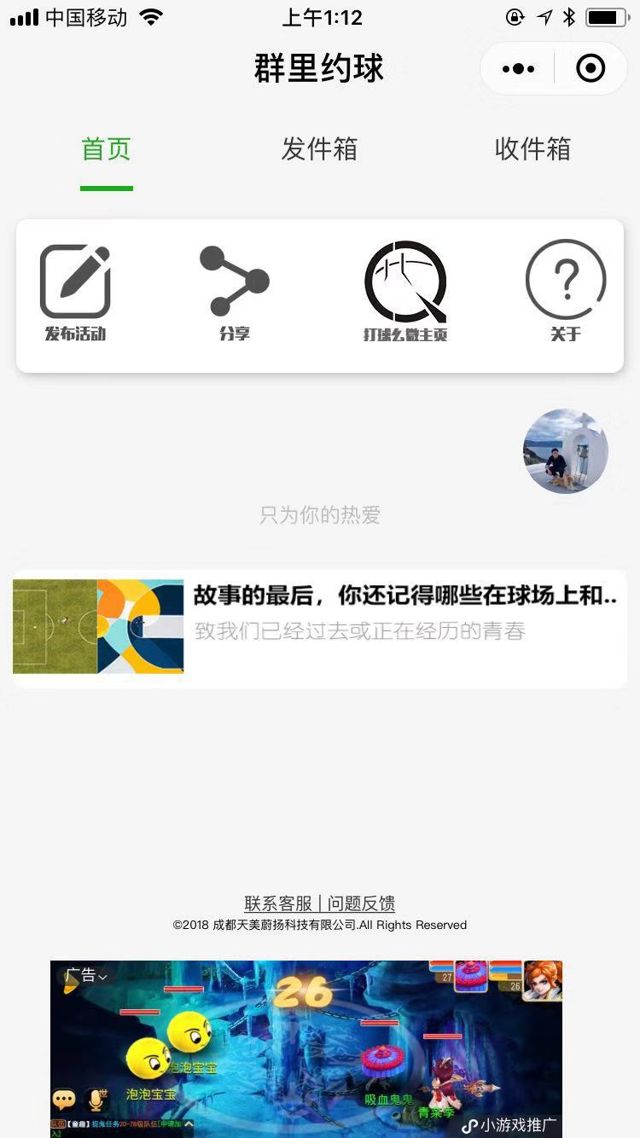This screenshot has height=1138, width=640.
Task: Tap the 分享 share button
Action: 234,292
